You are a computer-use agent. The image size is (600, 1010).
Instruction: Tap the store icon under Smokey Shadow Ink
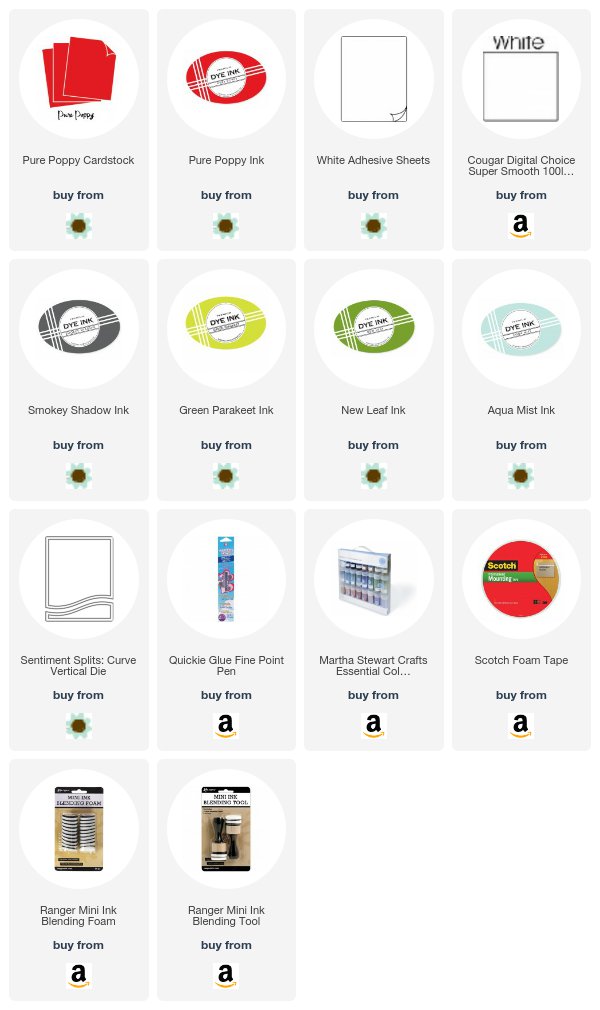[x=79, y=476]
